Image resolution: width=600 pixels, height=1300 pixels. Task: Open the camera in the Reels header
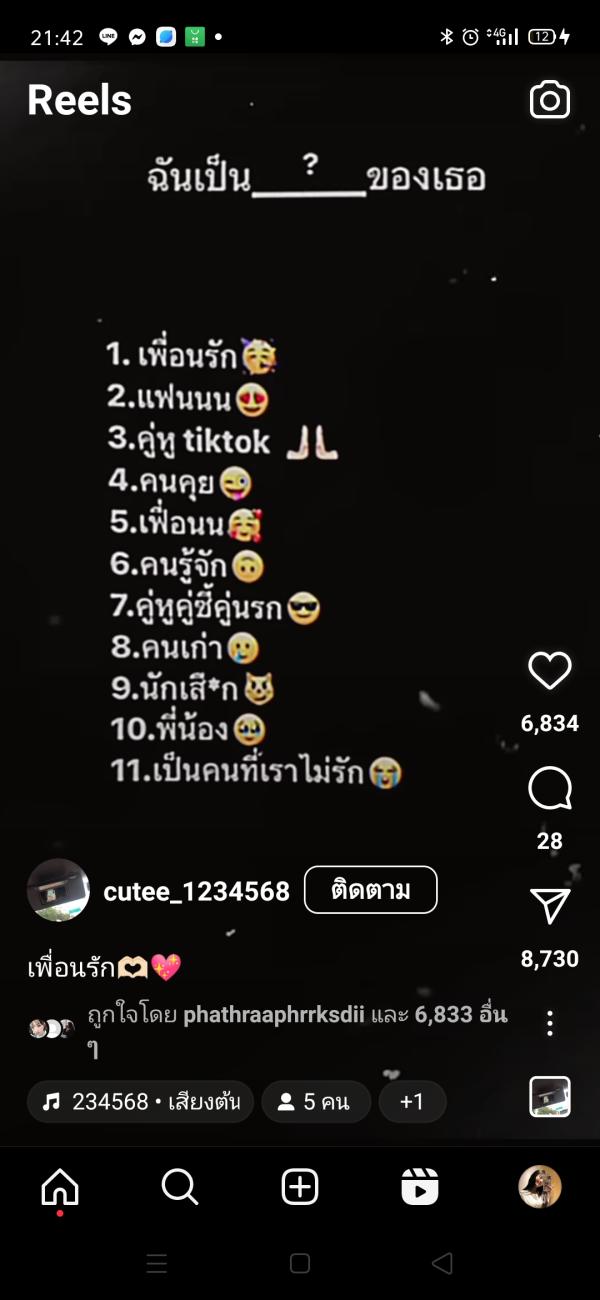pyautogui.click(x=549, y=100)
